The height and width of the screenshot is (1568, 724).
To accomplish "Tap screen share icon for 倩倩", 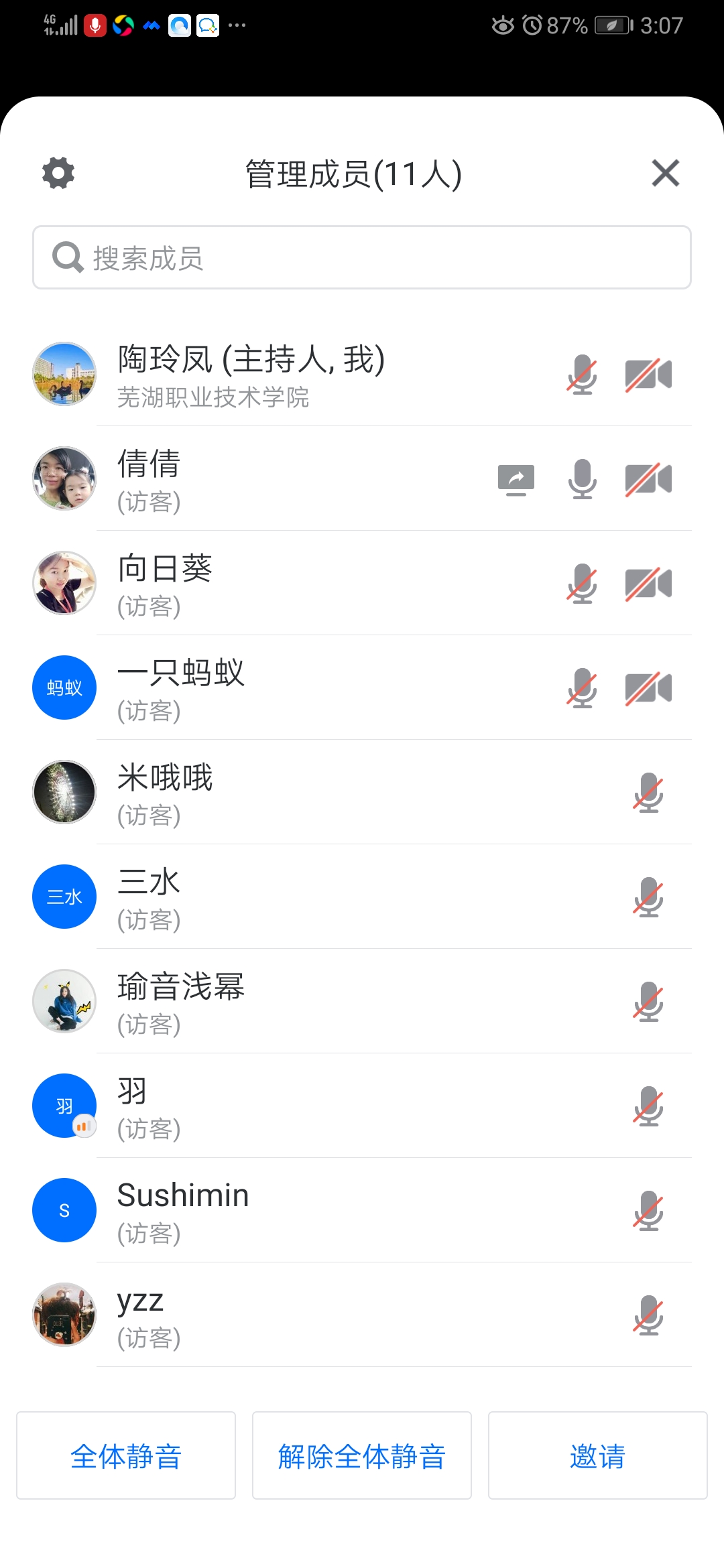I will coord(516,479).
